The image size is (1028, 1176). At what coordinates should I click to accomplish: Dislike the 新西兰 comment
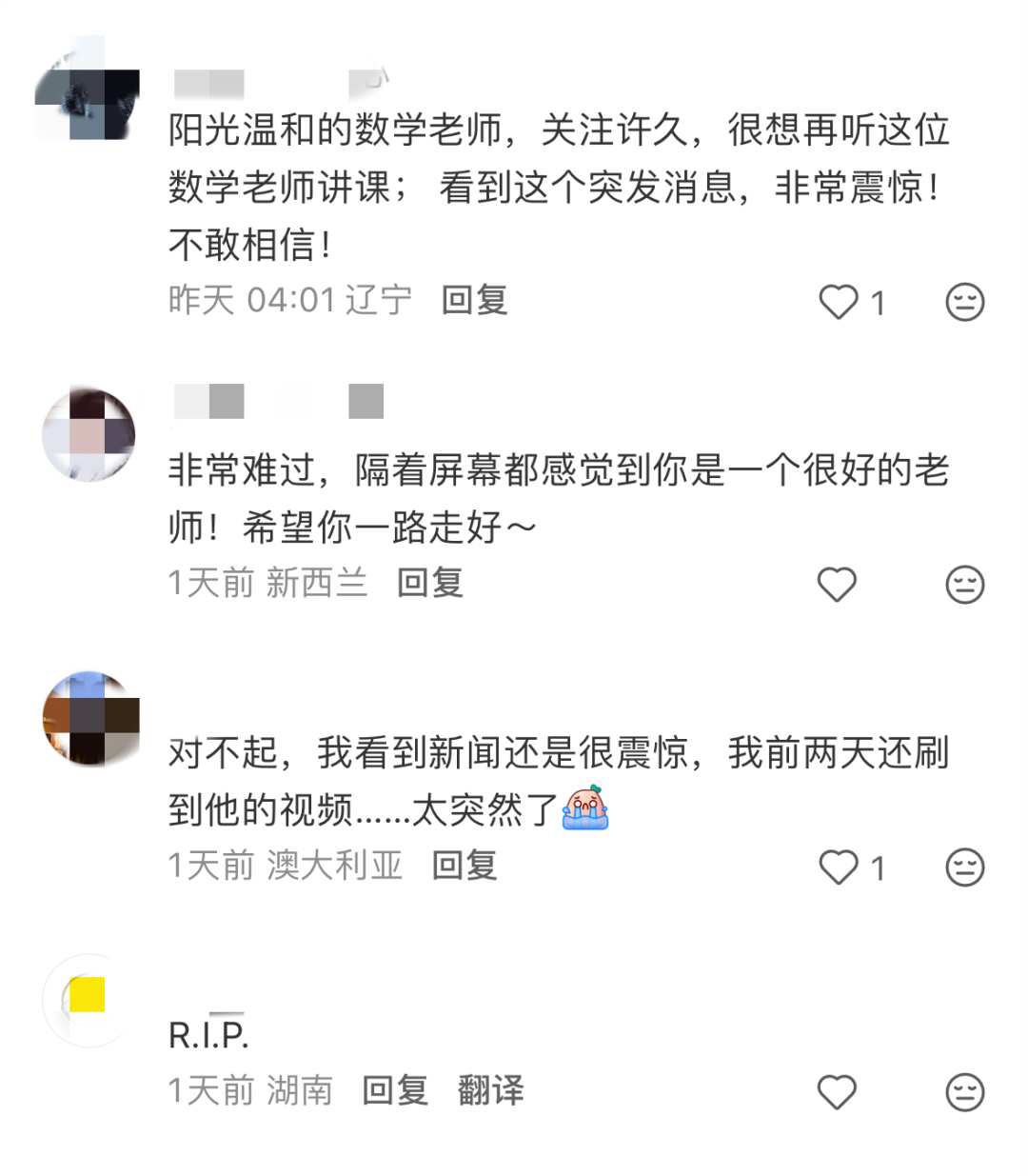pyautogui.click(x=964, y=584)
